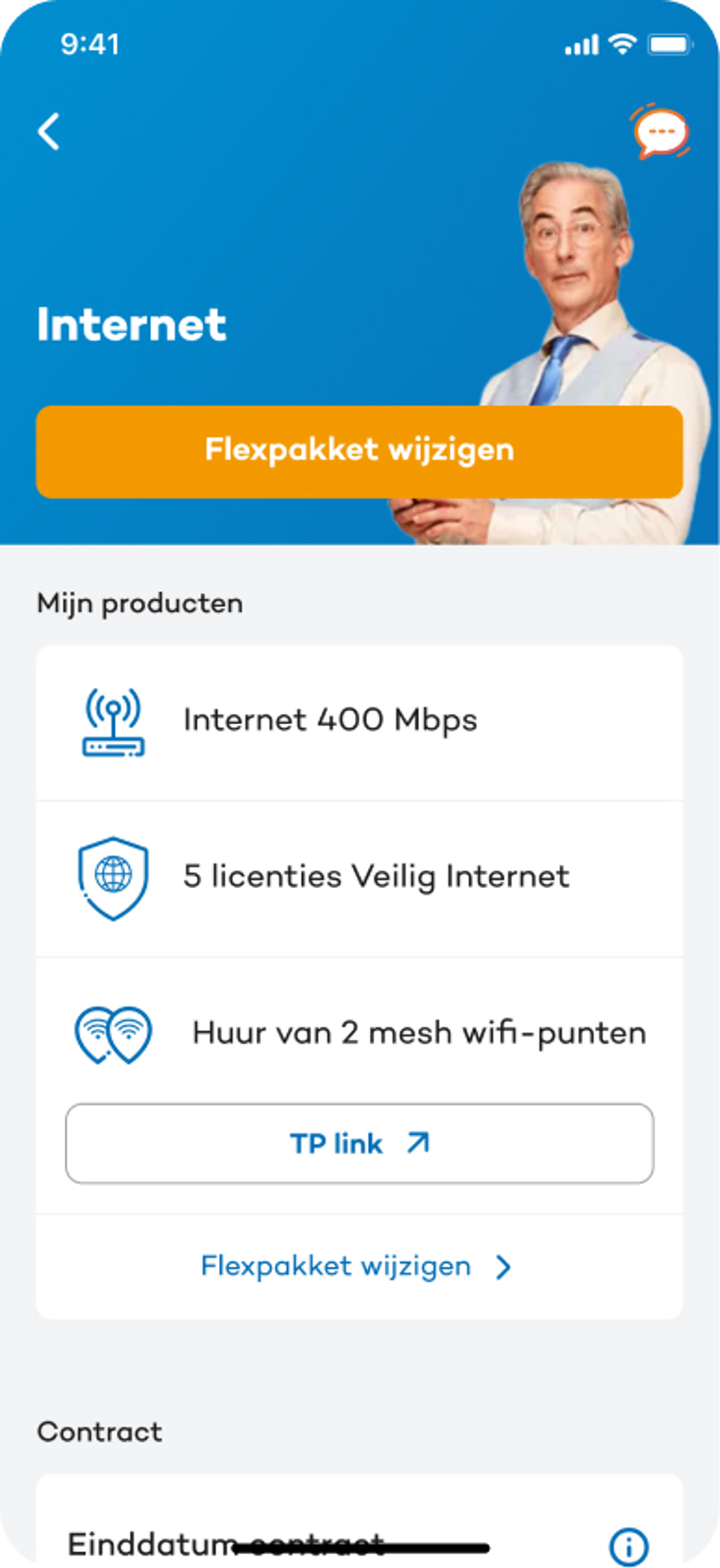Show info about Einddatum contract
Image resolution: width=720 pixels, height=1568 pixels.
coord(629,1545)
